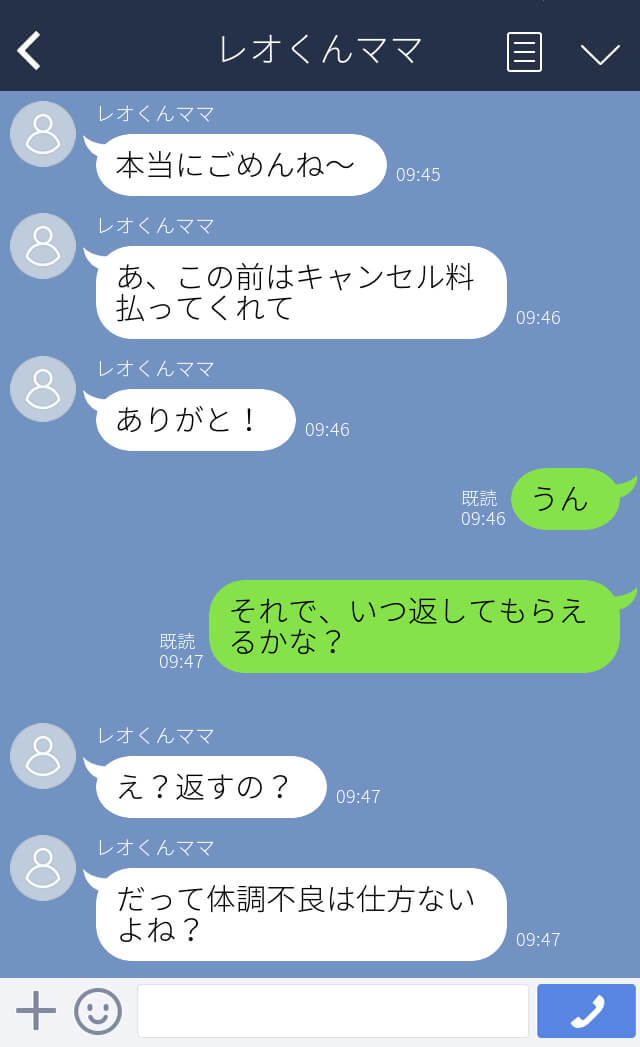Open the notes icon in the header

[x=524, y=51]
